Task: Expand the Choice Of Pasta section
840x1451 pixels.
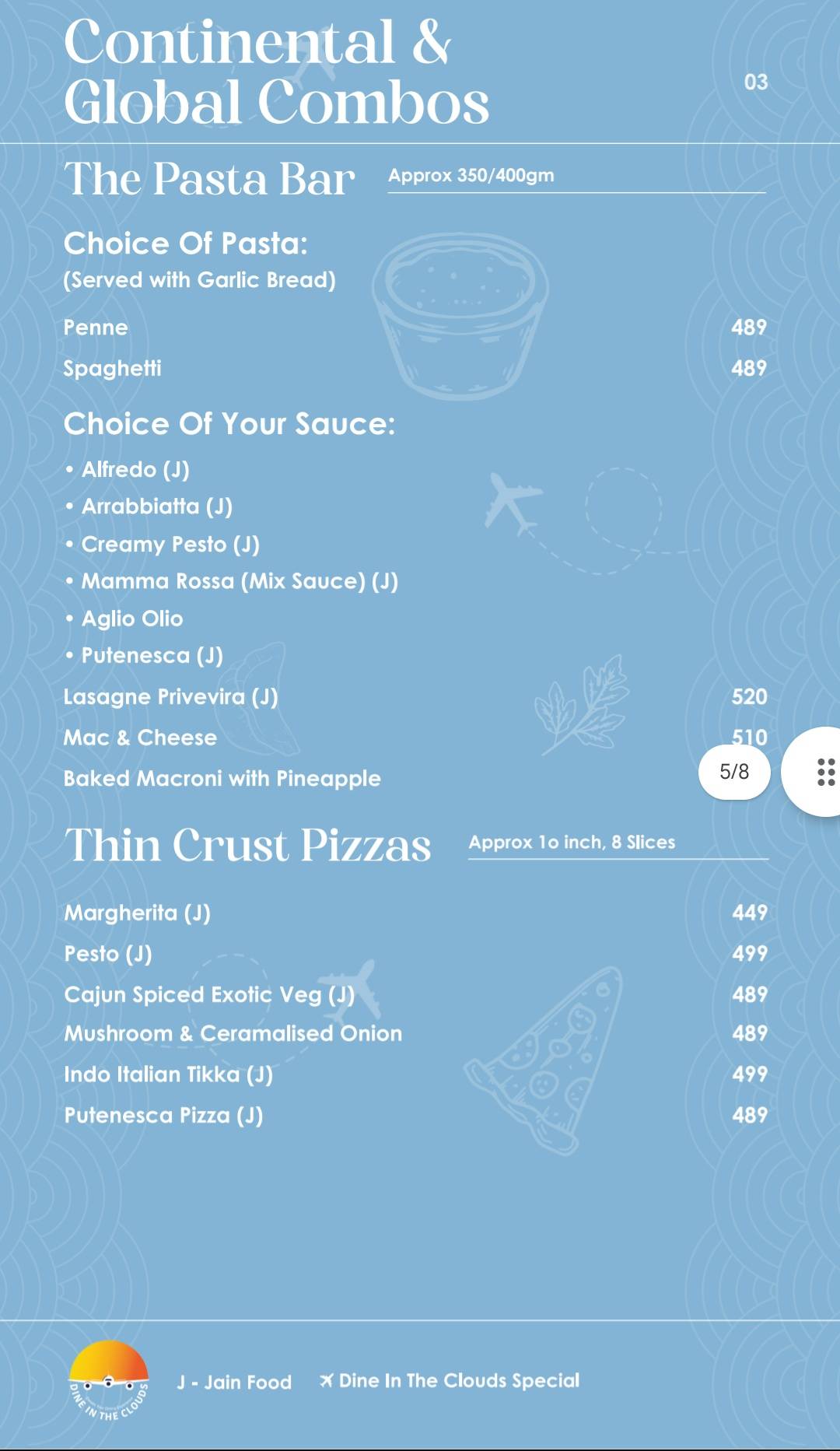Action: 187,243
